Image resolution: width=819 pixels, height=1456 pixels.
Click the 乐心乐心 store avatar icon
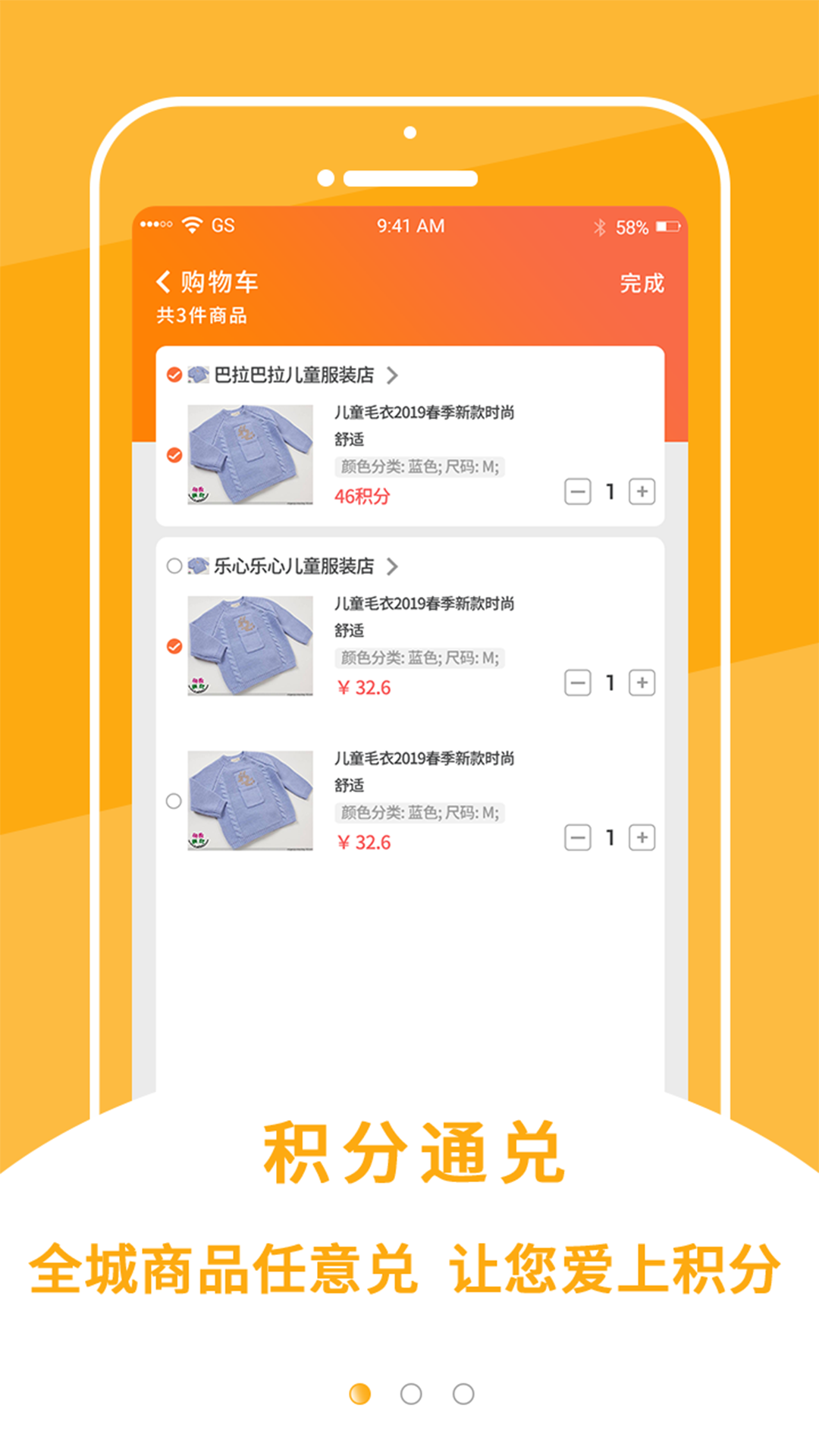click(199, 566)
